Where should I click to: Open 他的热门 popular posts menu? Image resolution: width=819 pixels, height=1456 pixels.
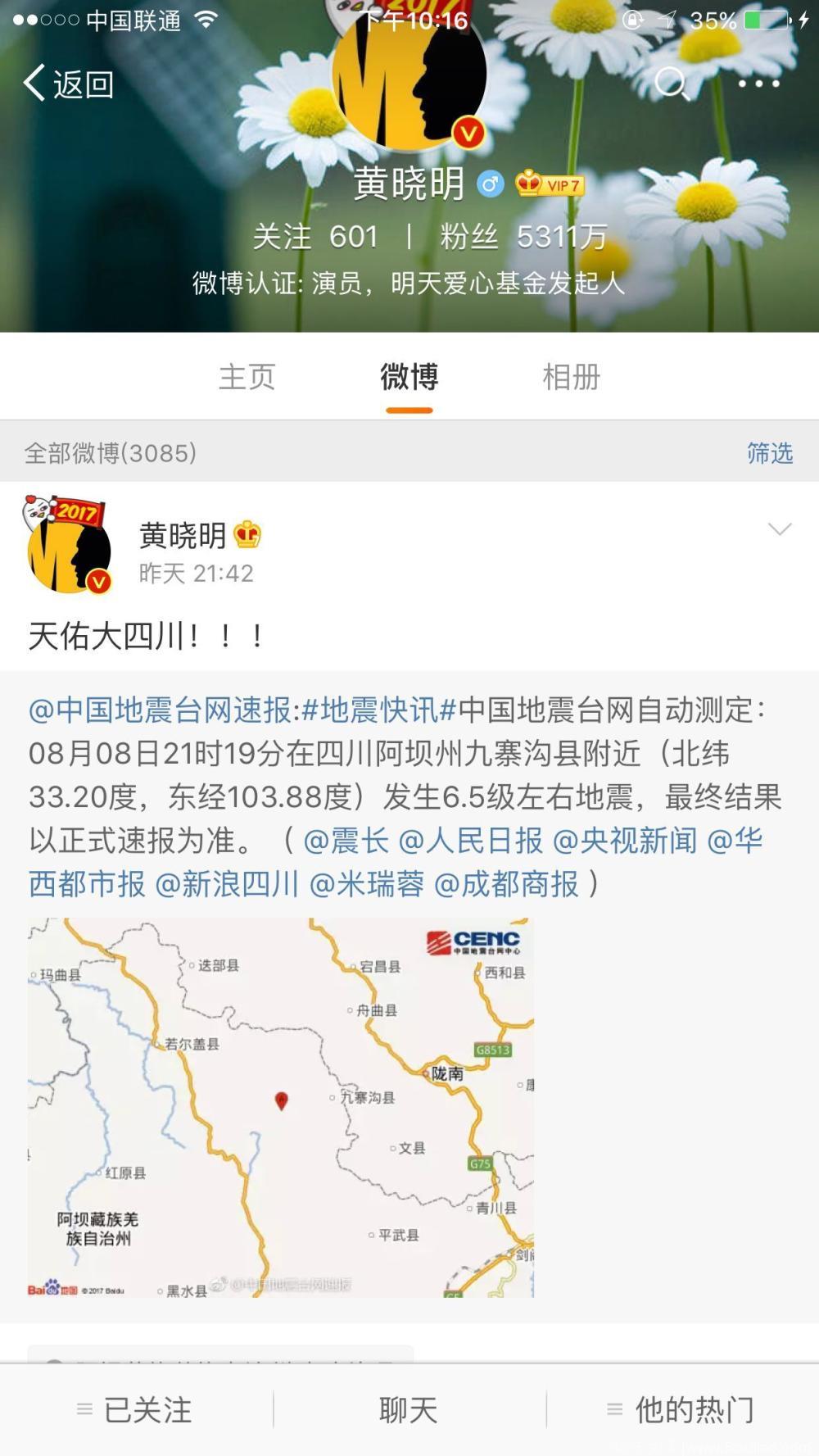pyautogui.click(x=681, y=1410)
